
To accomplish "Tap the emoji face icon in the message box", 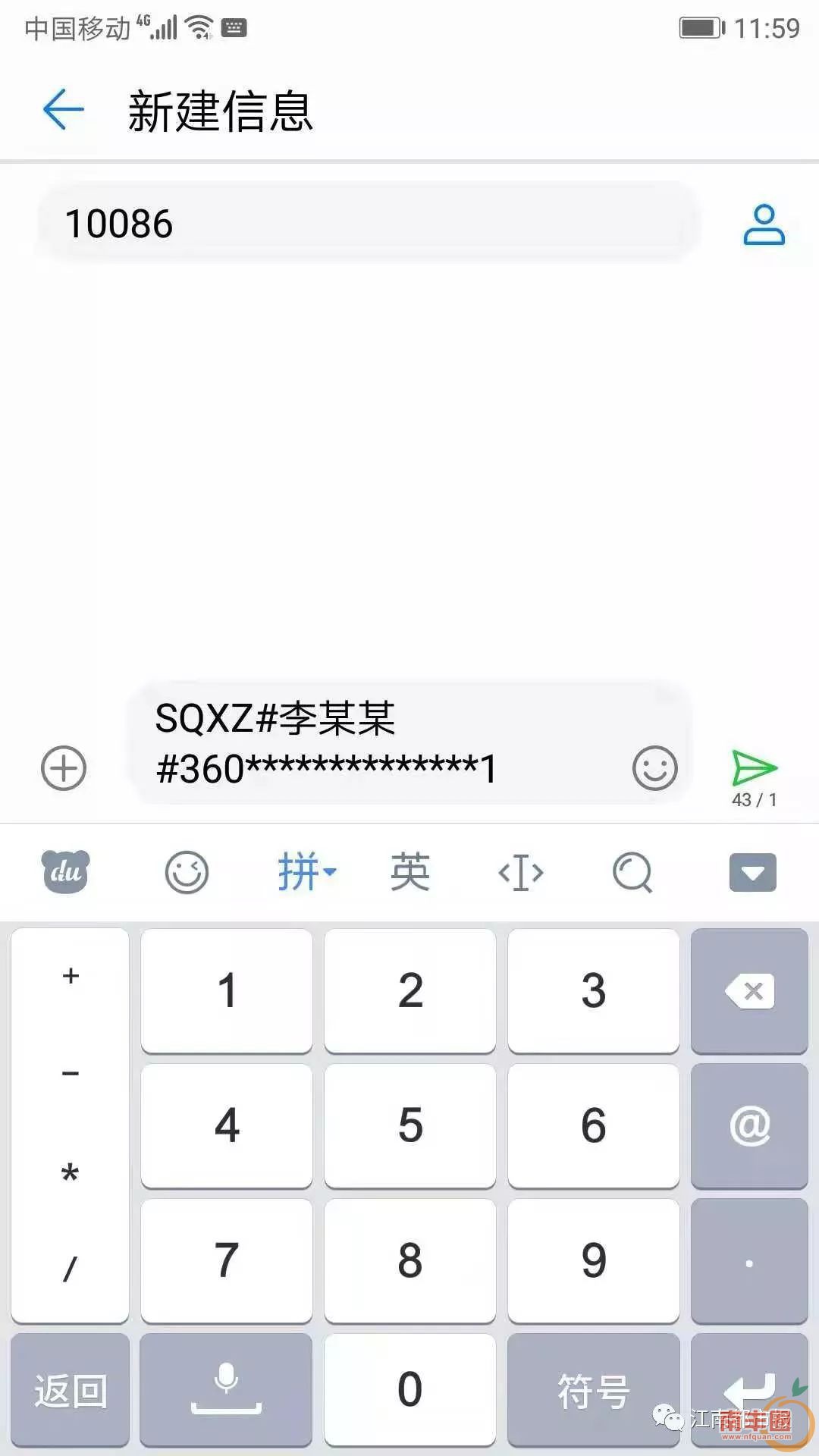I will pyautogui.click(x=654, y=768).
